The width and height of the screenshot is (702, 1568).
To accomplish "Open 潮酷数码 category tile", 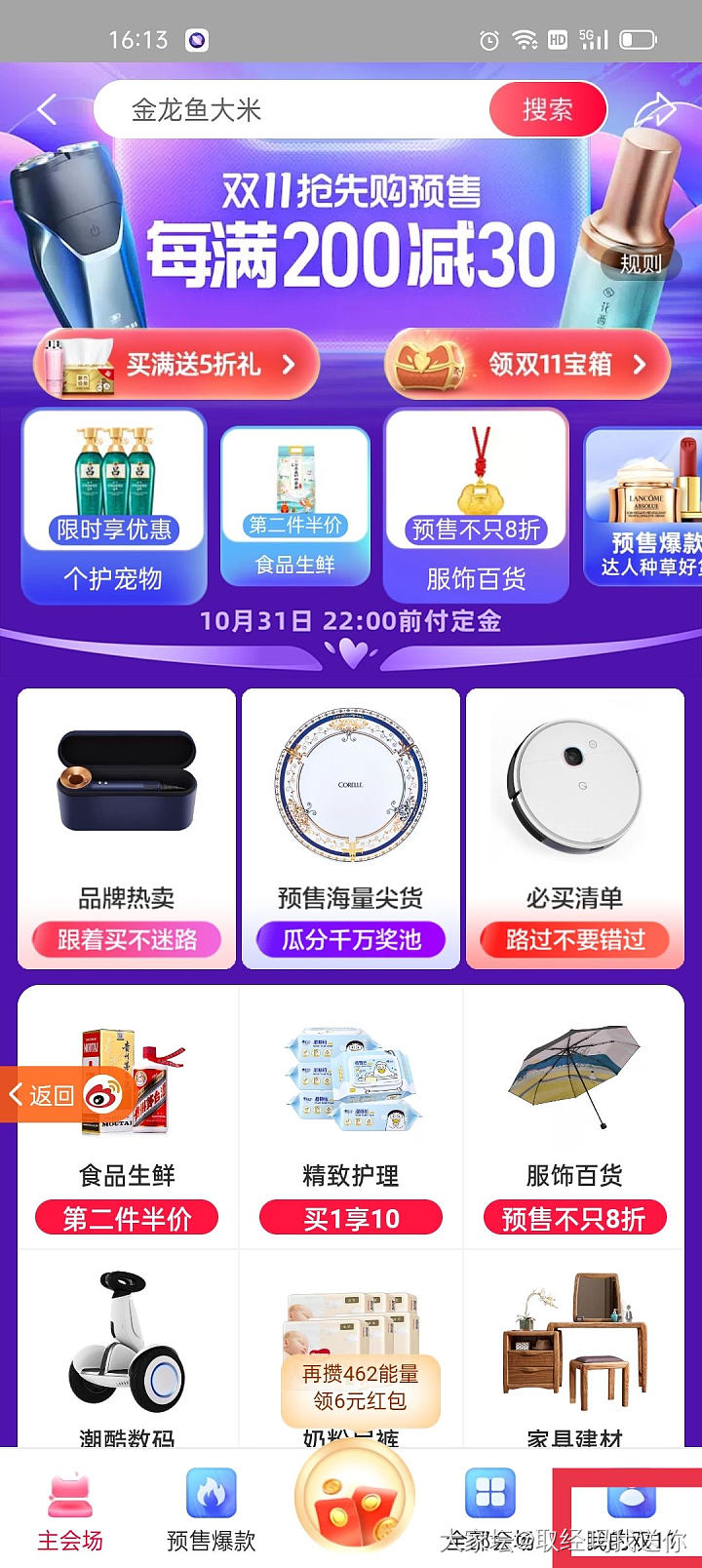I will pyautogui.click(x=127, y=1355).
